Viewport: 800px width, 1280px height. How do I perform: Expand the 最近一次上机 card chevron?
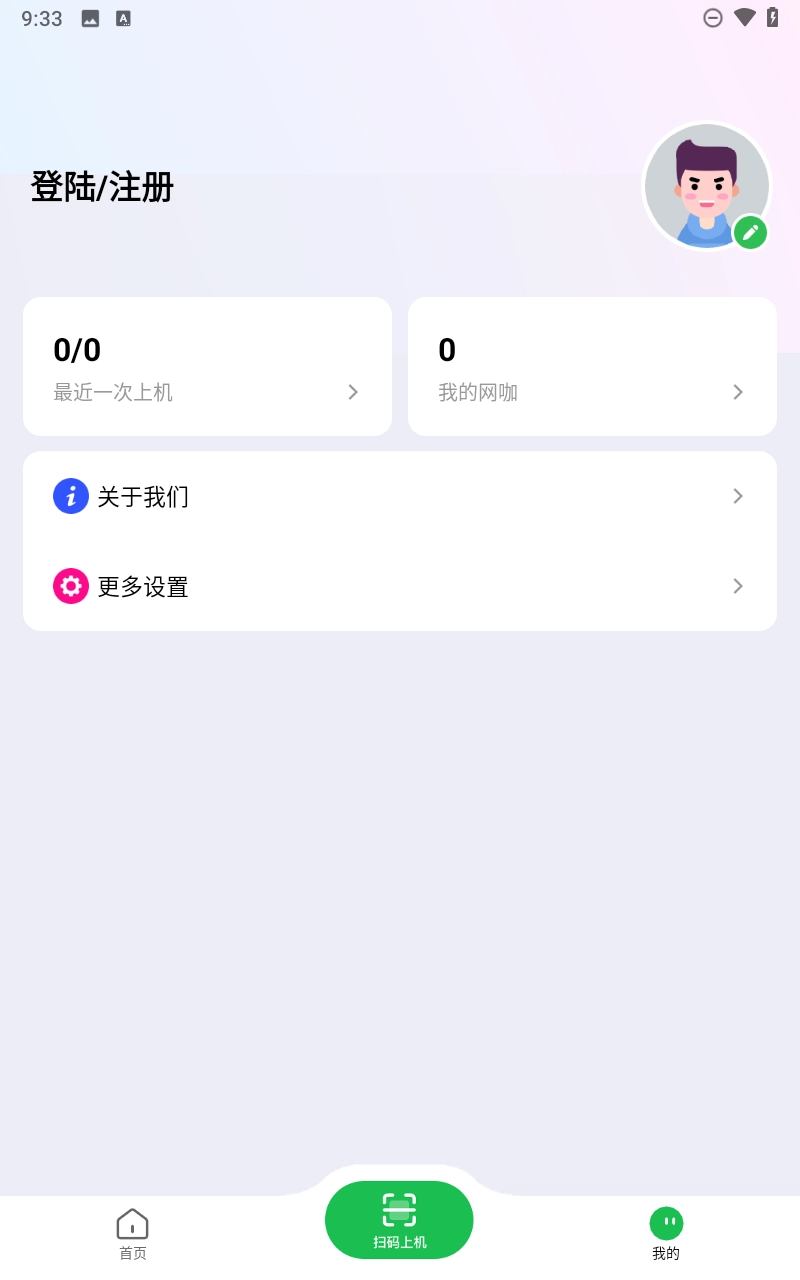coord(353,392)
